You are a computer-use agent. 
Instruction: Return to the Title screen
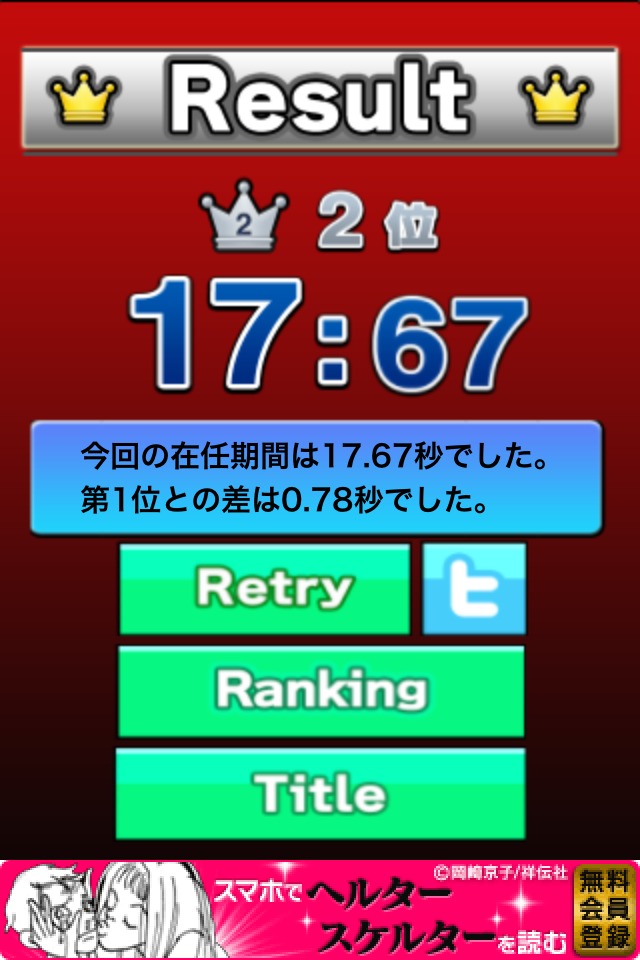(321, 793)
